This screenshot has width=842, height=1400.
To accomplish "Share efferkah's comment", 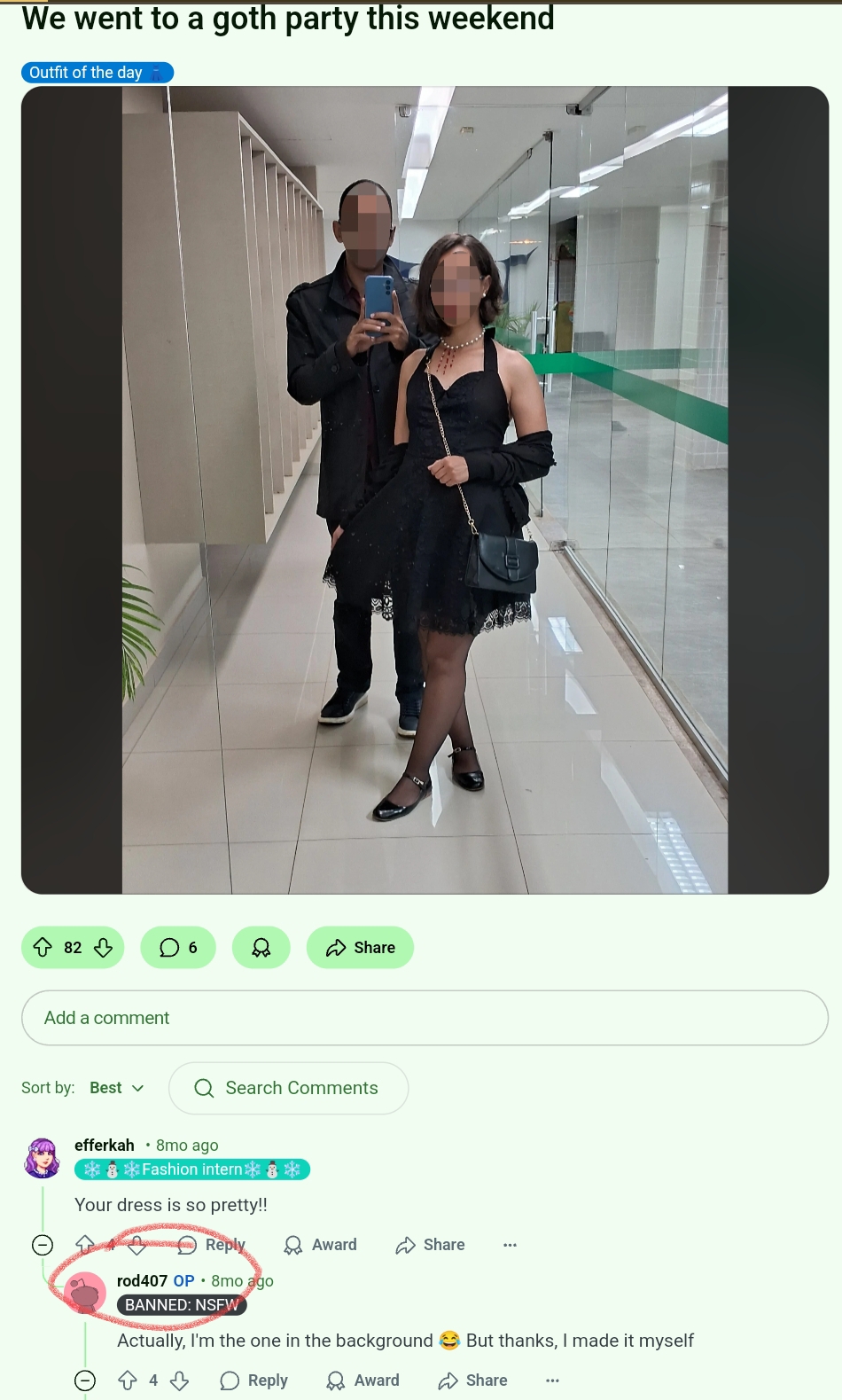I will [431, 1245].
